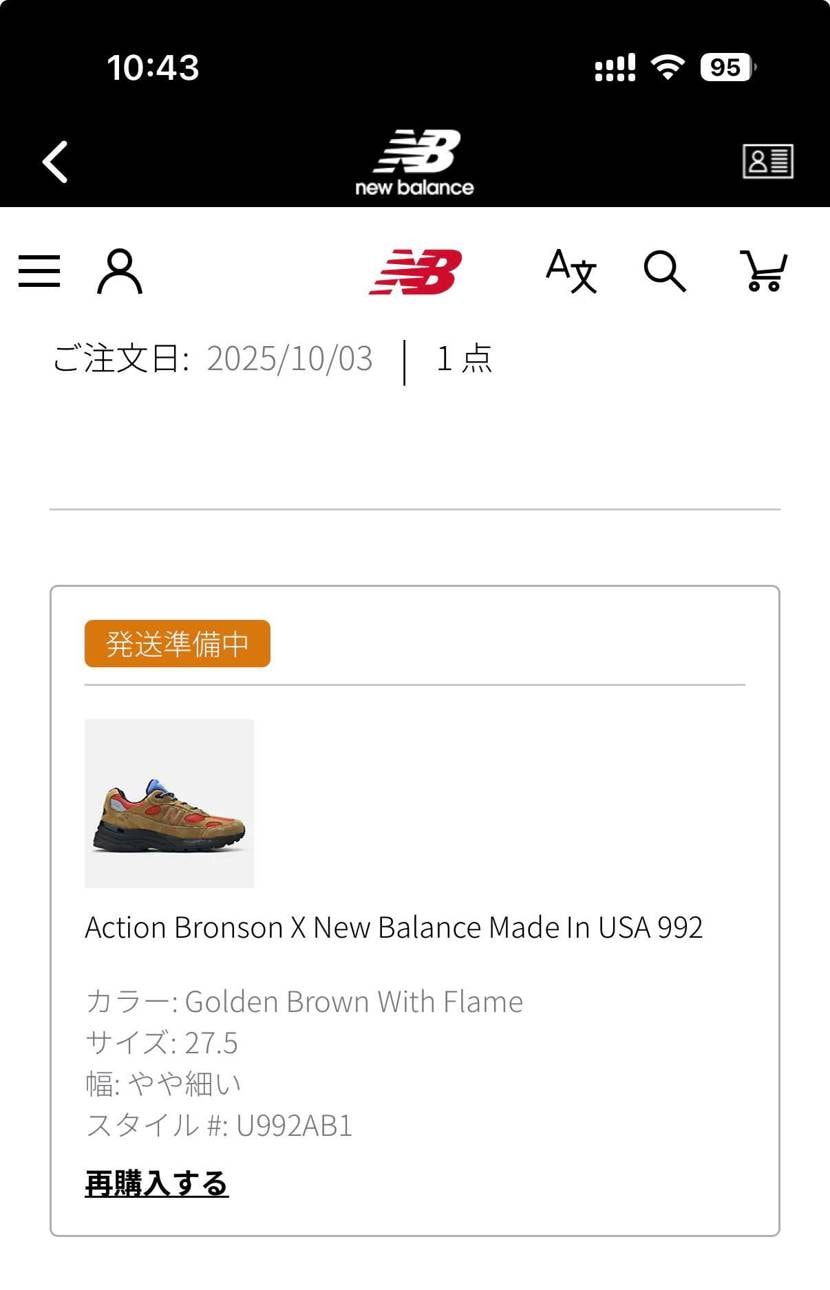Open the membership card icon
The height and width of the screenshot is (1290, 830).
coord(767,161)
